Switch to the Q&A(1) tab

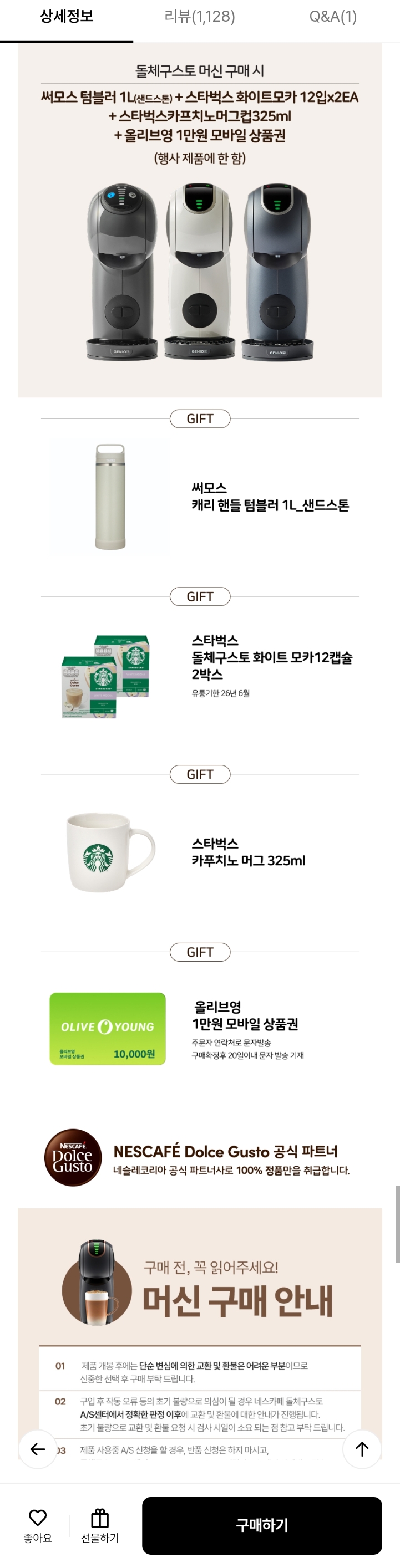tap(332, 17)
